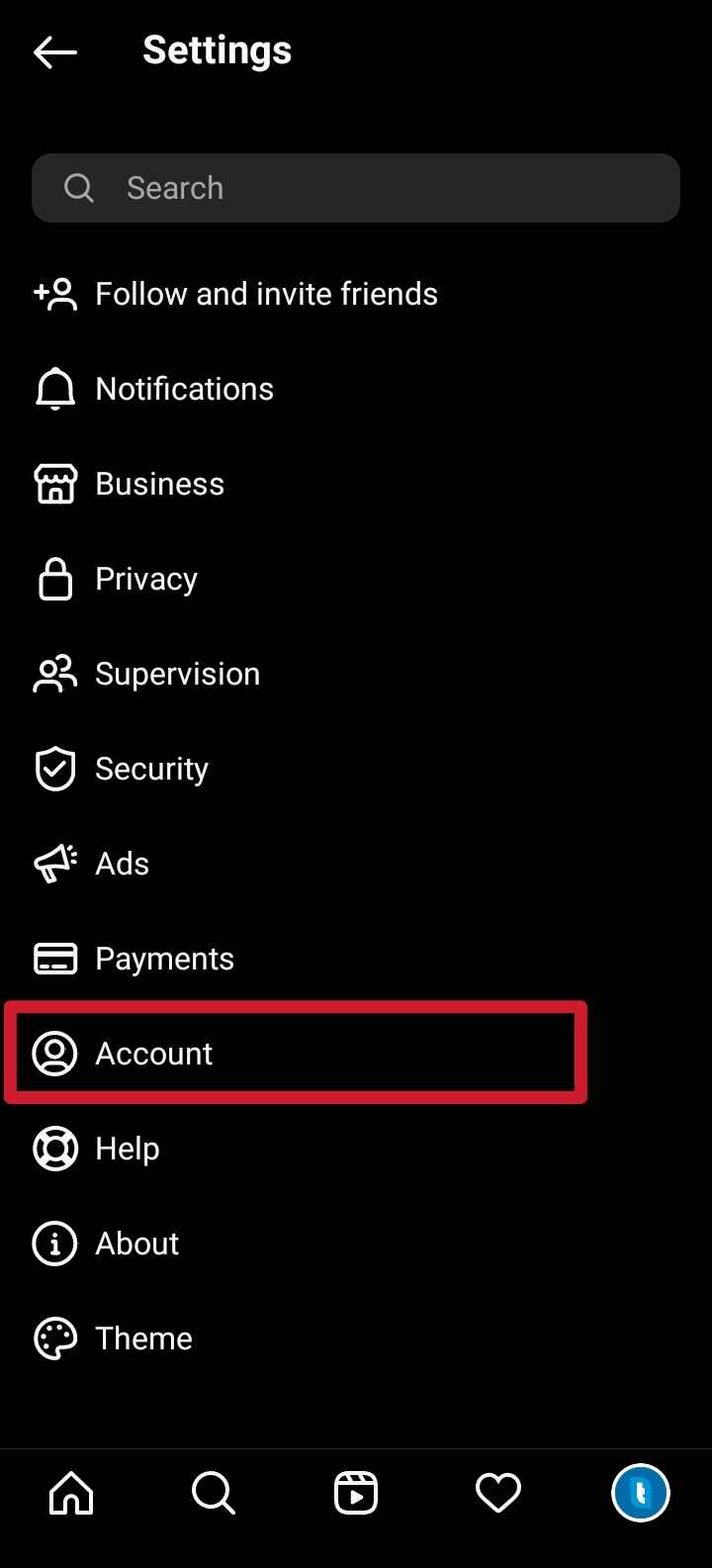
Task: Open the About row
Action: click(x=356, y=1244)
